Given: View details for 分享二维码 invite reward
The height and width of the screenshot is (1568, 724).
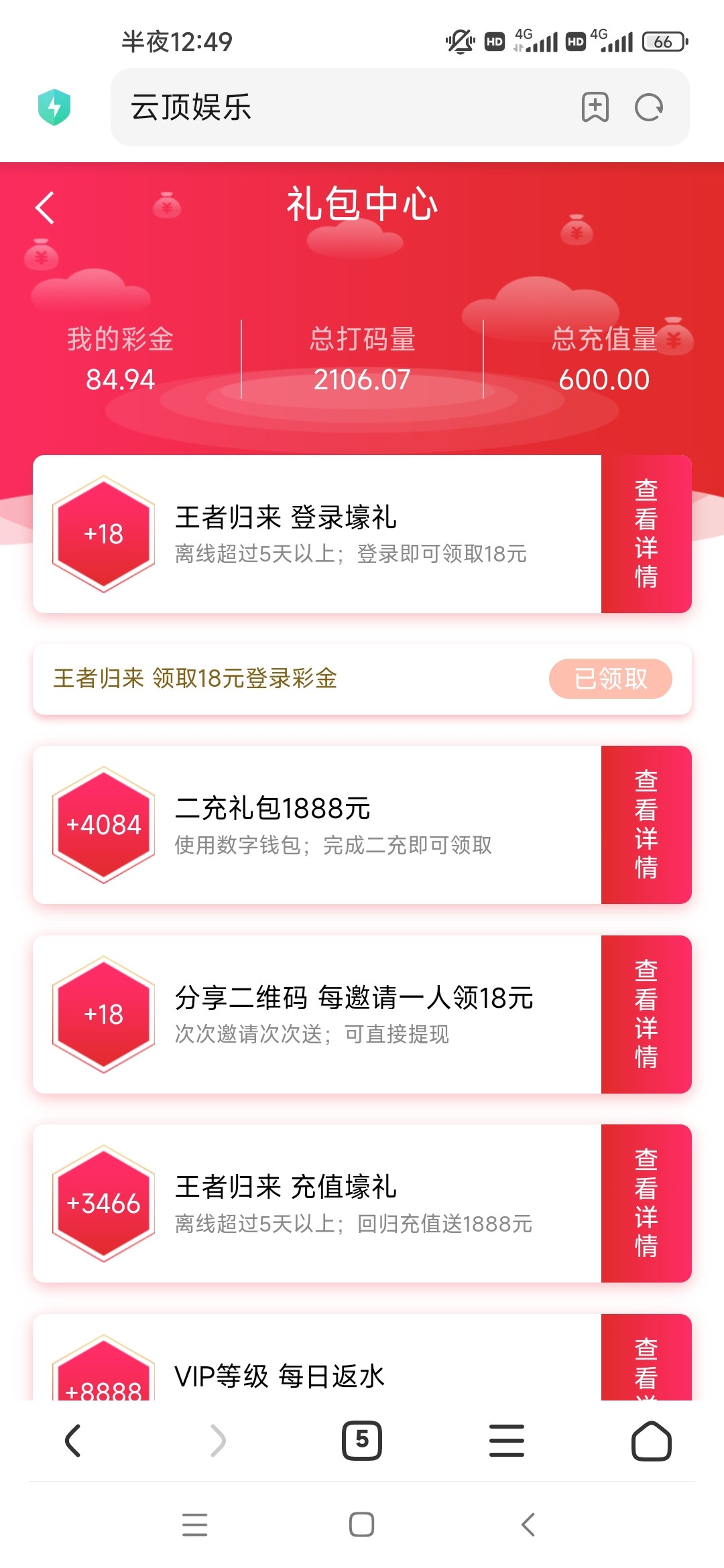Looking at the screenshot, I should click(x=646, y=1015).
